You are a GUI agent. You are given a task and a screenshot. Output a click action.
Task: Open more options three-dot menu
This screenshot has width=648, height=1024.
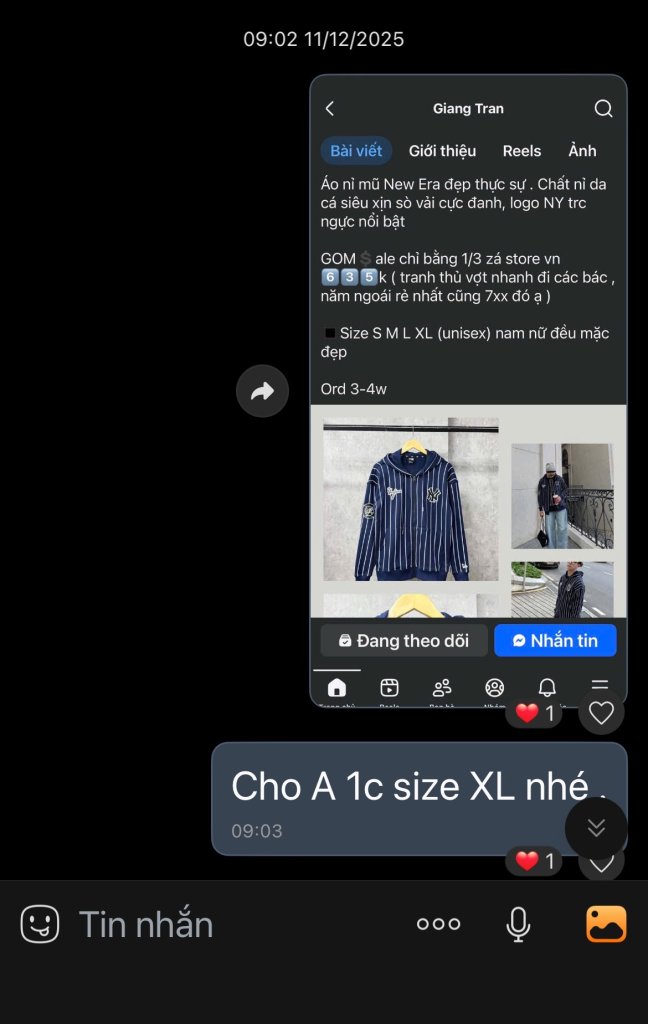point(438,924)
